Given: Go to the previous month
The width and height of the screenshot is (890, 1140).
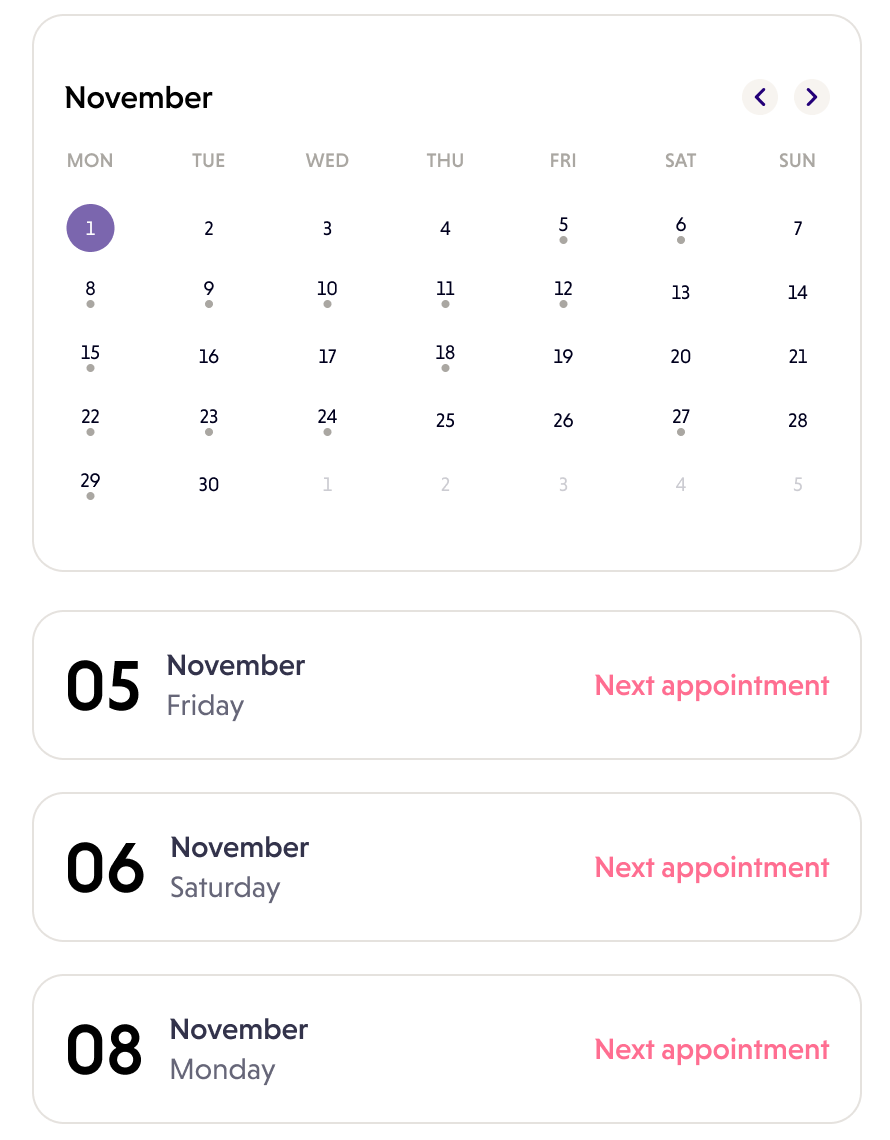Looking at the screenshot, I should (760, 97).
